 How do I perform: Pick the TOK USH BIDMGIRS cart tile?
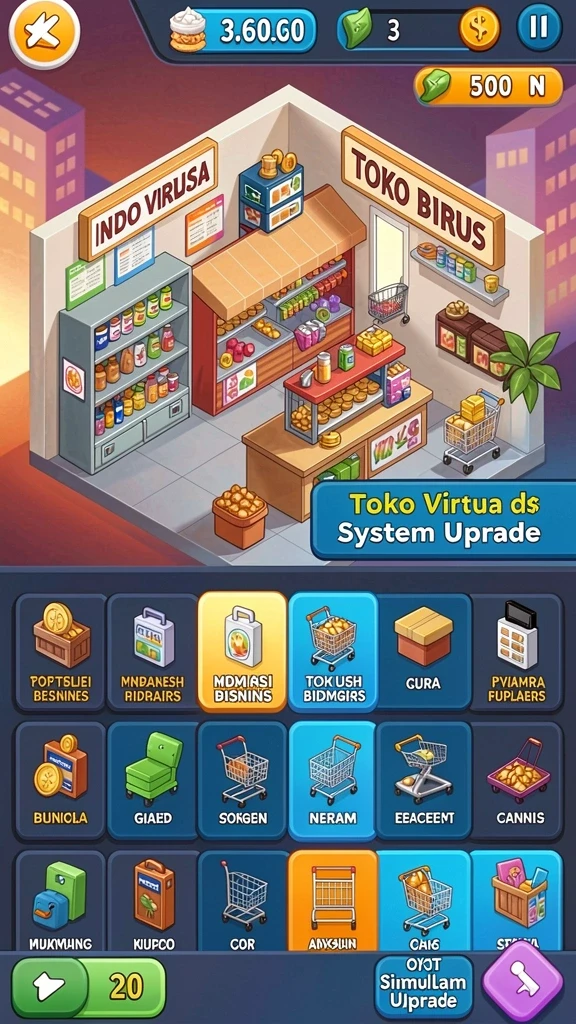(x=334, y=652)
